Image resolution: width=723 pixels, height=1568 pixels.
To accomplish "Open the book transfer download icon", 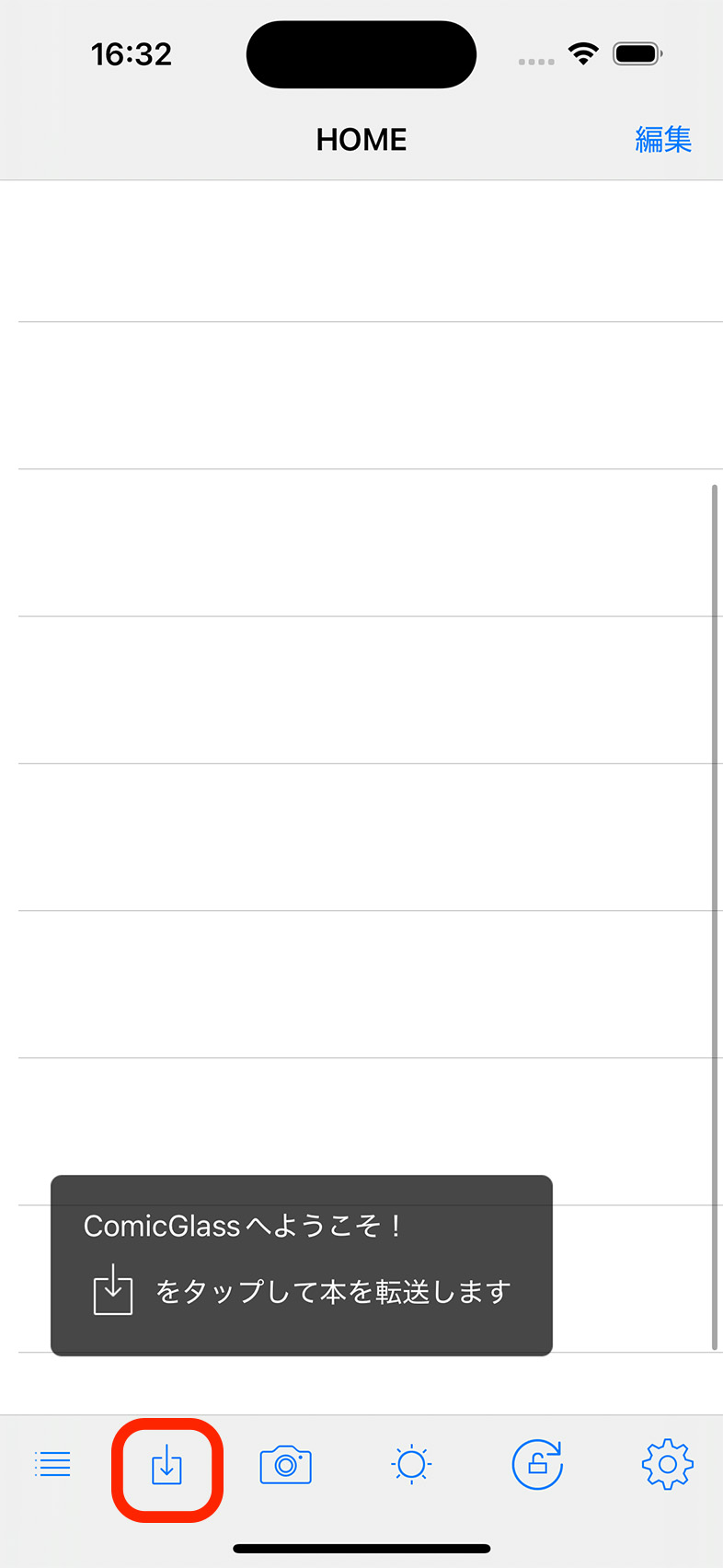I will tap(166, 1464).
